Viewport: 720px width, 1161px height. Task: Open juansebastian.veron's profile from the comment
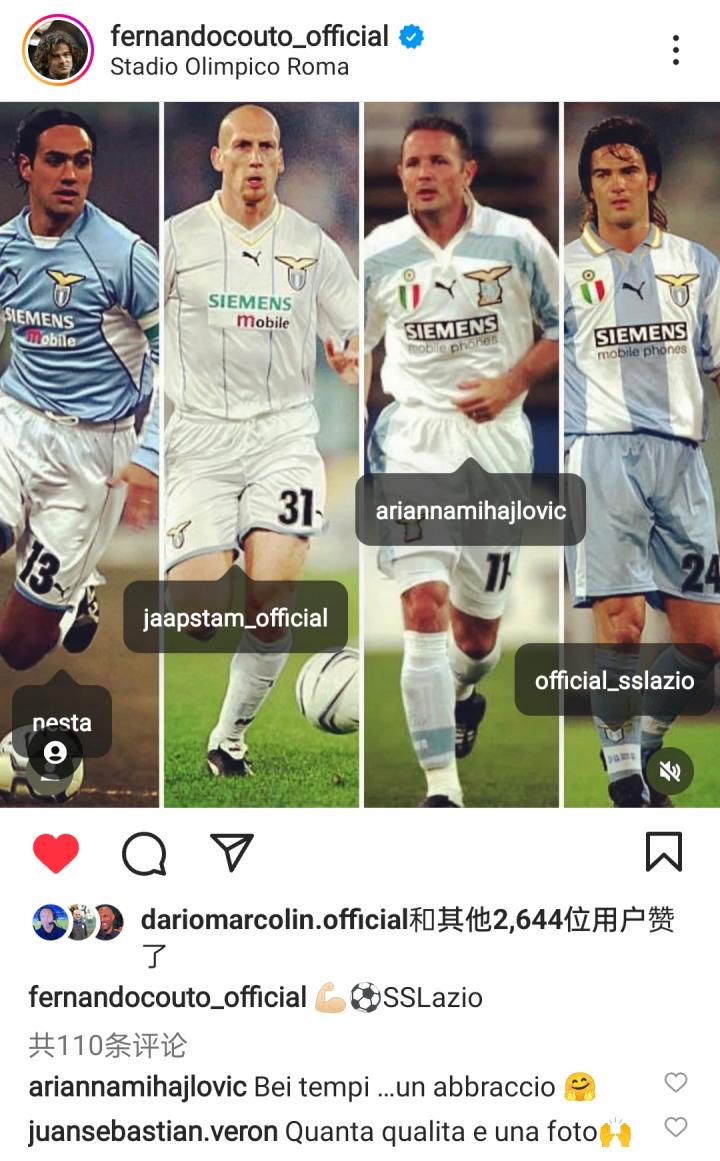pos(153,1132)
